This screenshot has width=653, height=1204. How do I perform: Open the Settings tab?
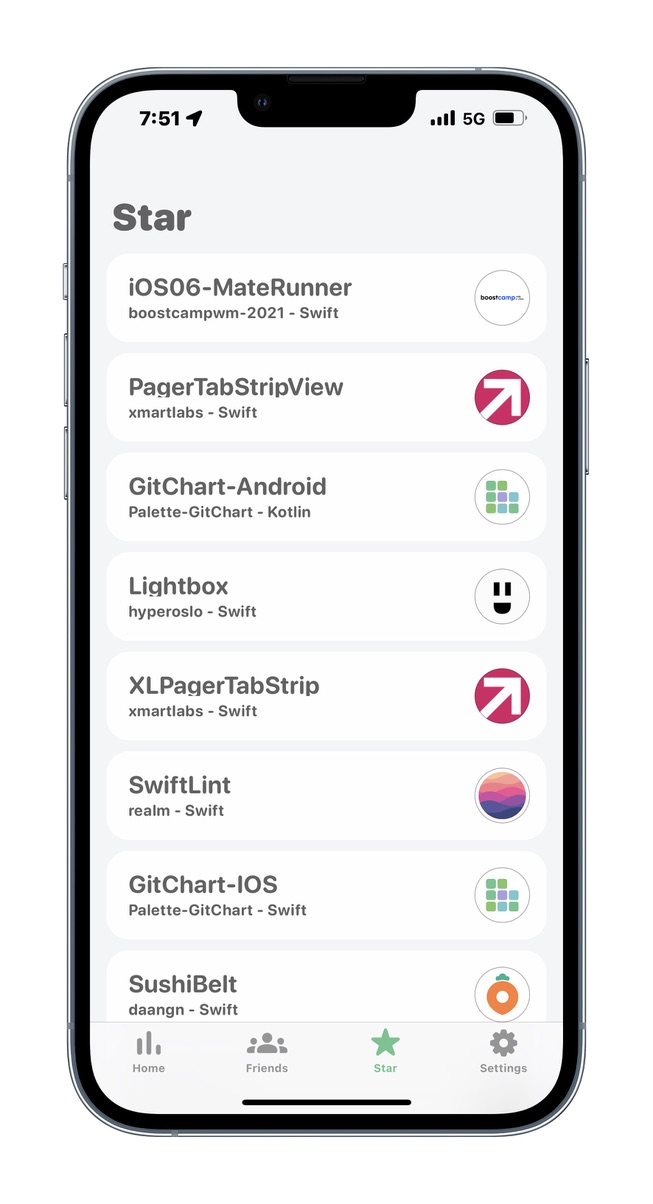(x=503, y=1053)
